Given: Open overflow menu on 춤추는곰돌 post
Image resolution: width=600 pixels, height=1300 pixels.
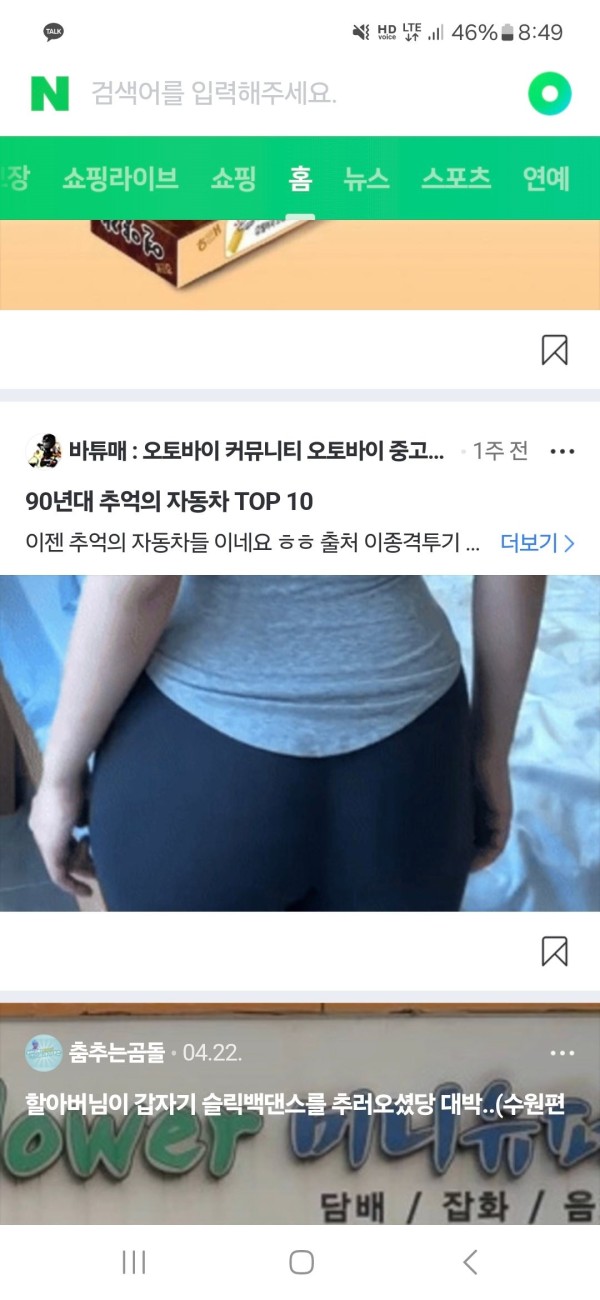Looking at the screenshot, I should tap(563, 1053).
